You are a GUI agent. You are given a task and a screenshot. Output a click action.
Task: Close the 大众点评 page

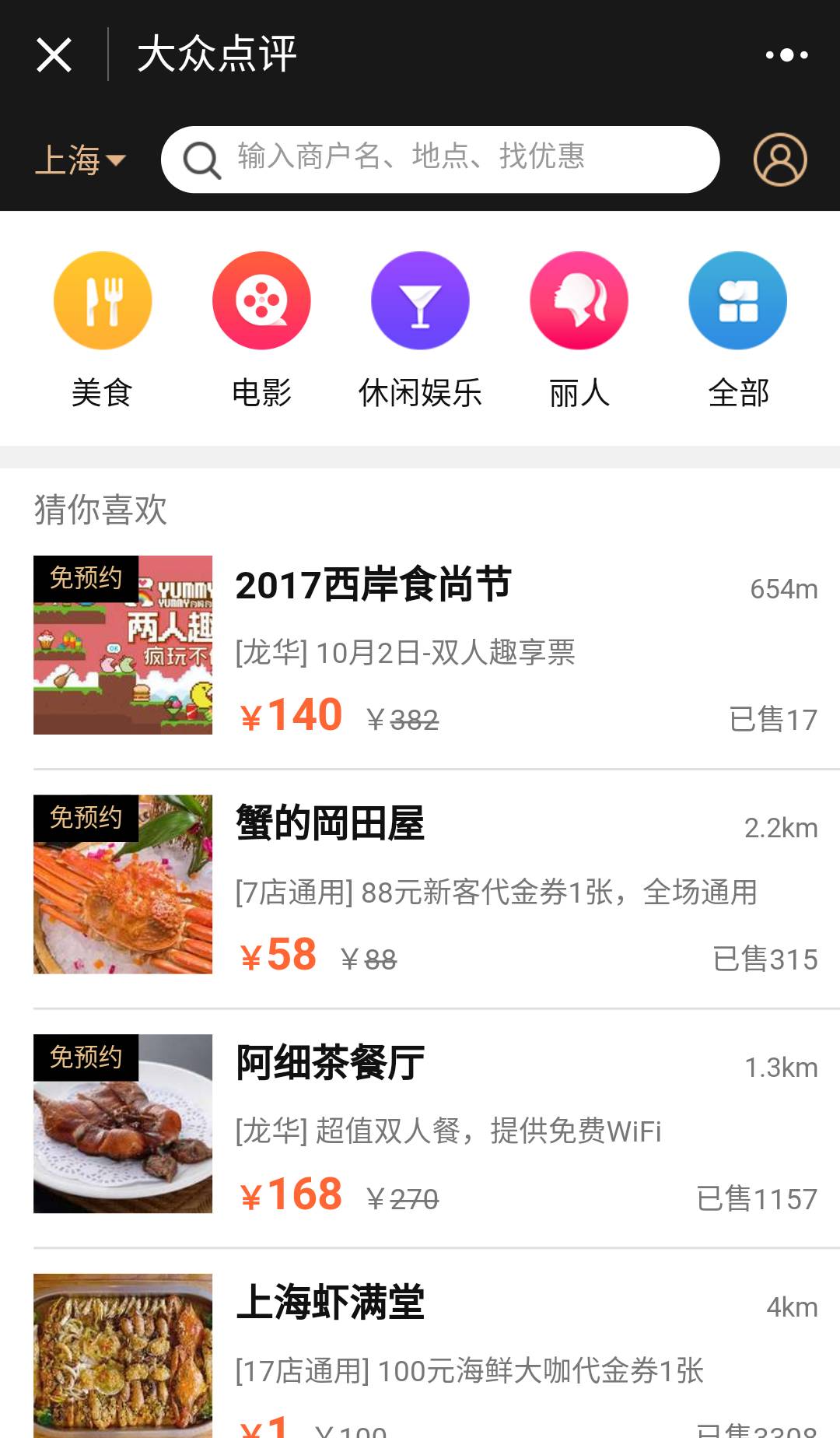[54, 54]
